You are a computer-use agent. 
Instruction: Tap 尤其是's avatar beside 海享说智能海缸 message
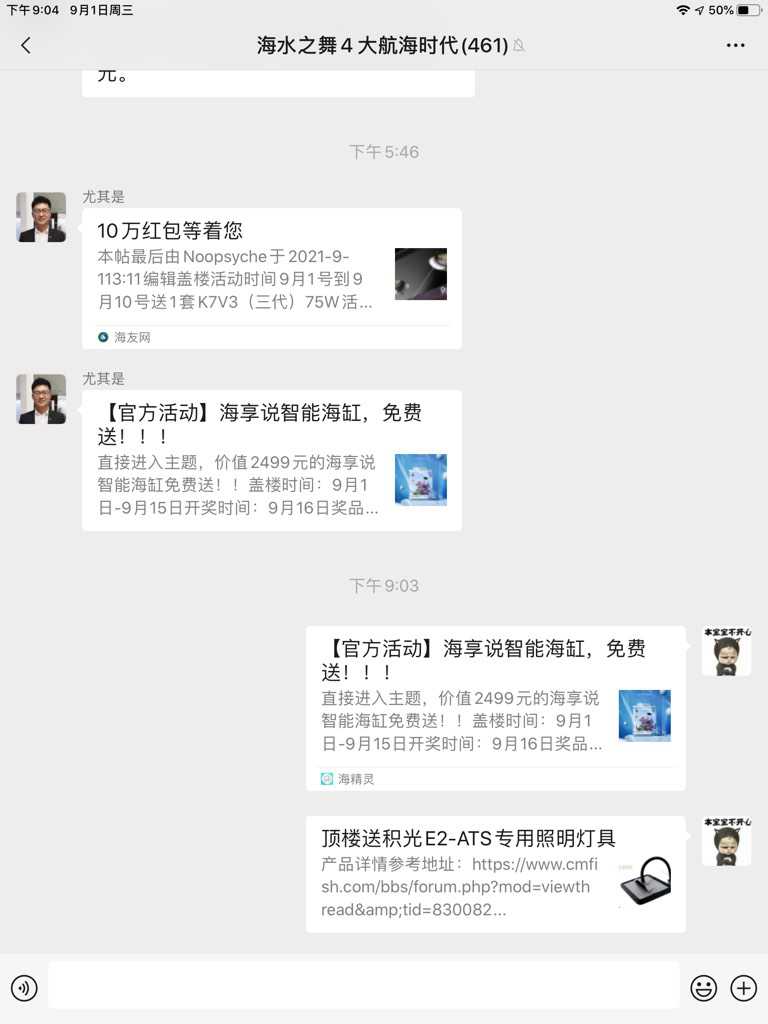tap(41, 399)
